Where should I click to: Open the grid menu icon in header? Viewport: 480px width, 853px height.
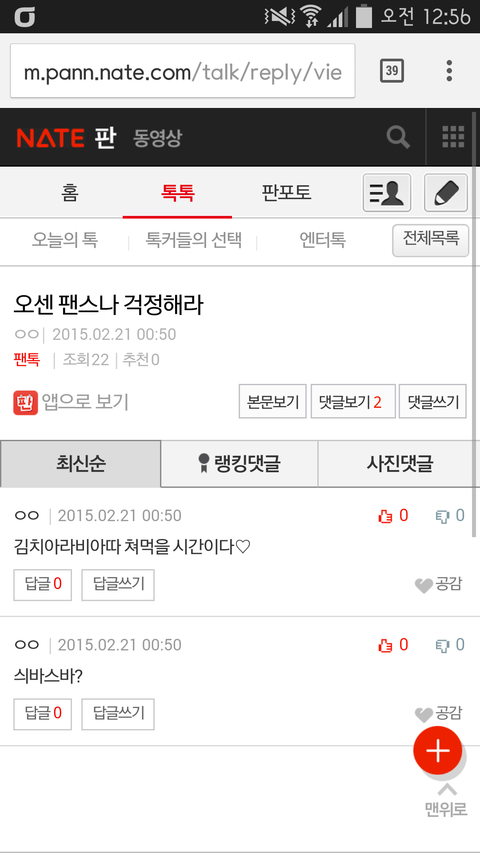pos(453,137)
